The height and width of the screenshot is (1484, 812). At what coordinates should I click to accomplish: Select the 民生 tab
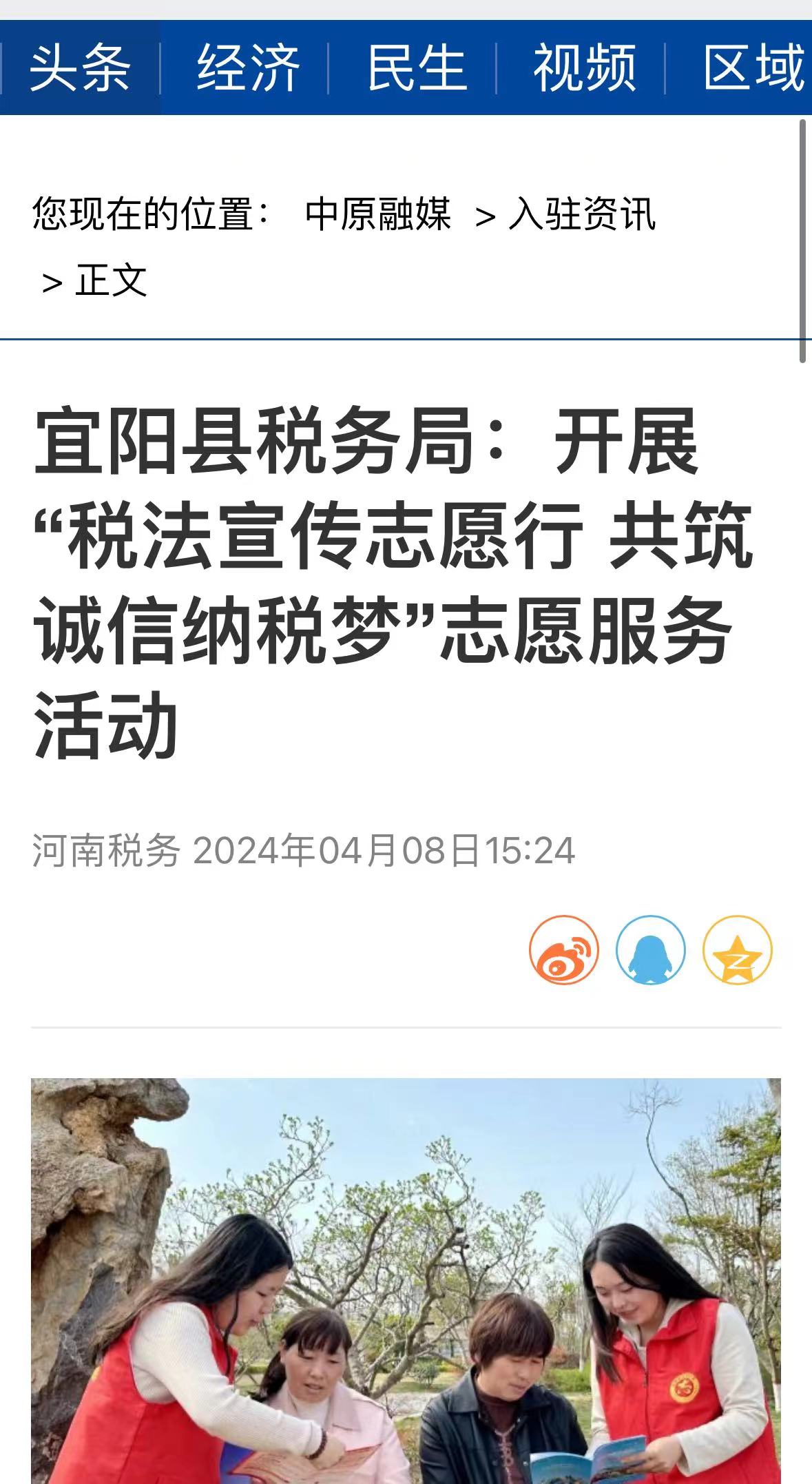(416, 68)
